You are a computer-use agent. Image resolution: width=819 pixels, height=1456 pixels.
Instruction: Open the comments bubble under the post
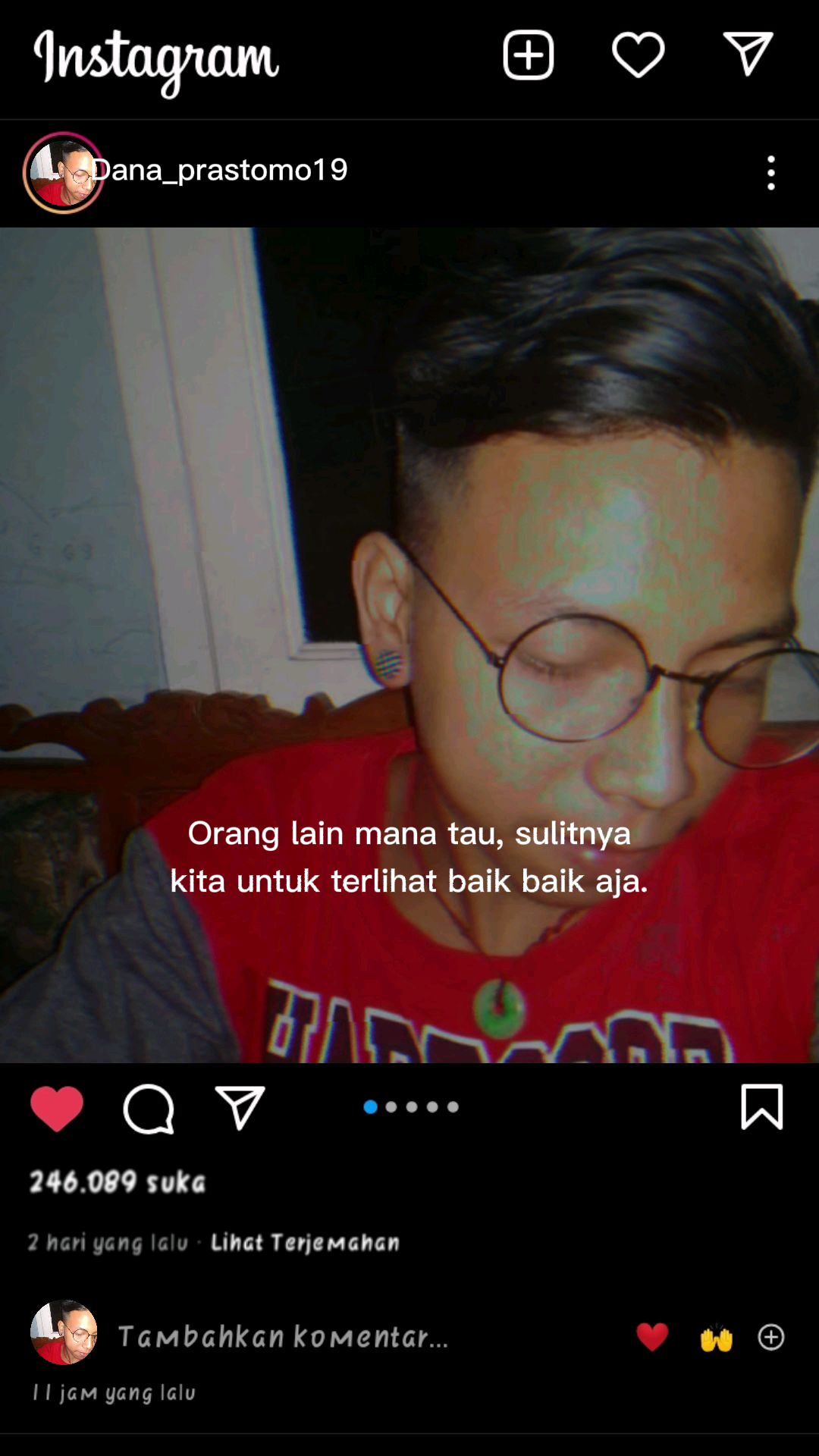(149, 1109)
